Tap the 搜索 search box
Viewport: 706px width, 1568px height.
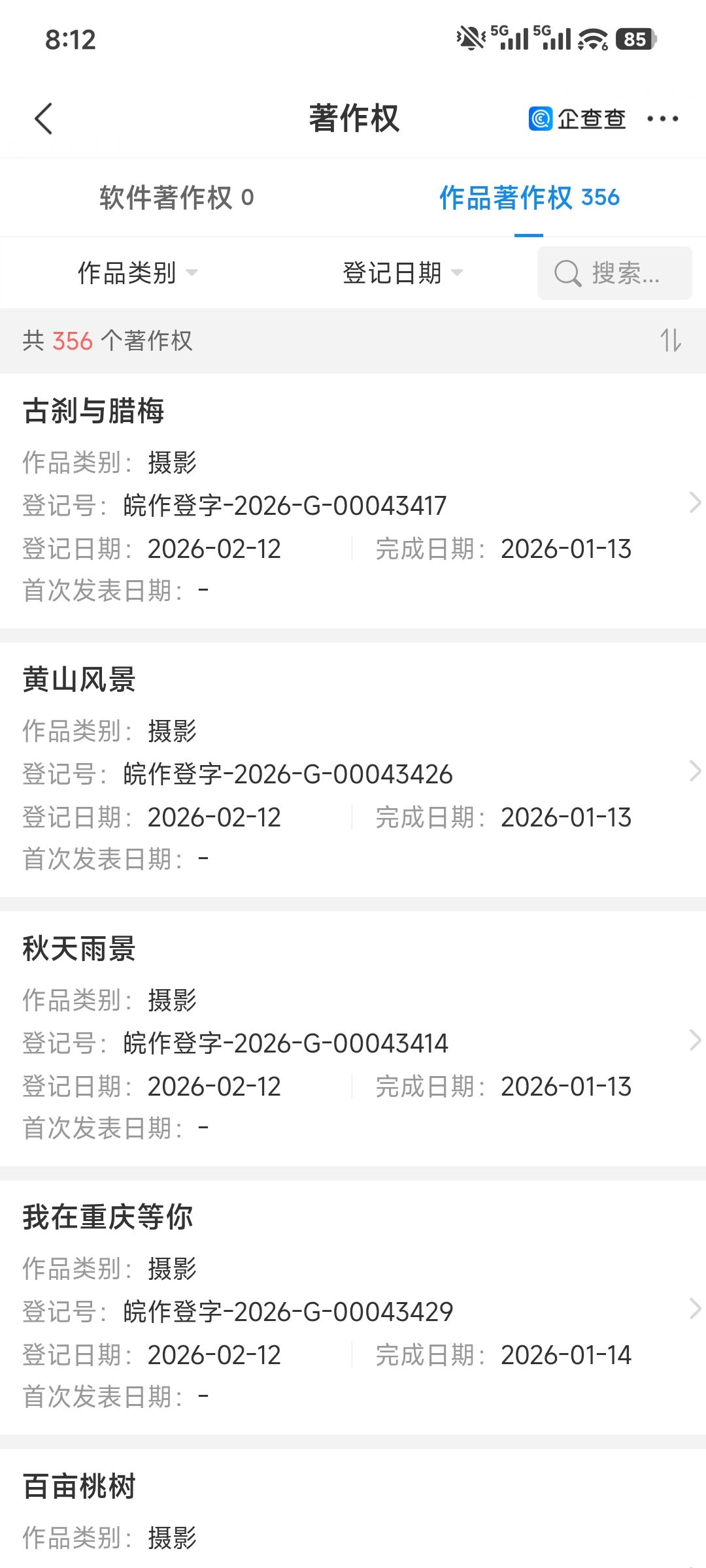[614, 273]
